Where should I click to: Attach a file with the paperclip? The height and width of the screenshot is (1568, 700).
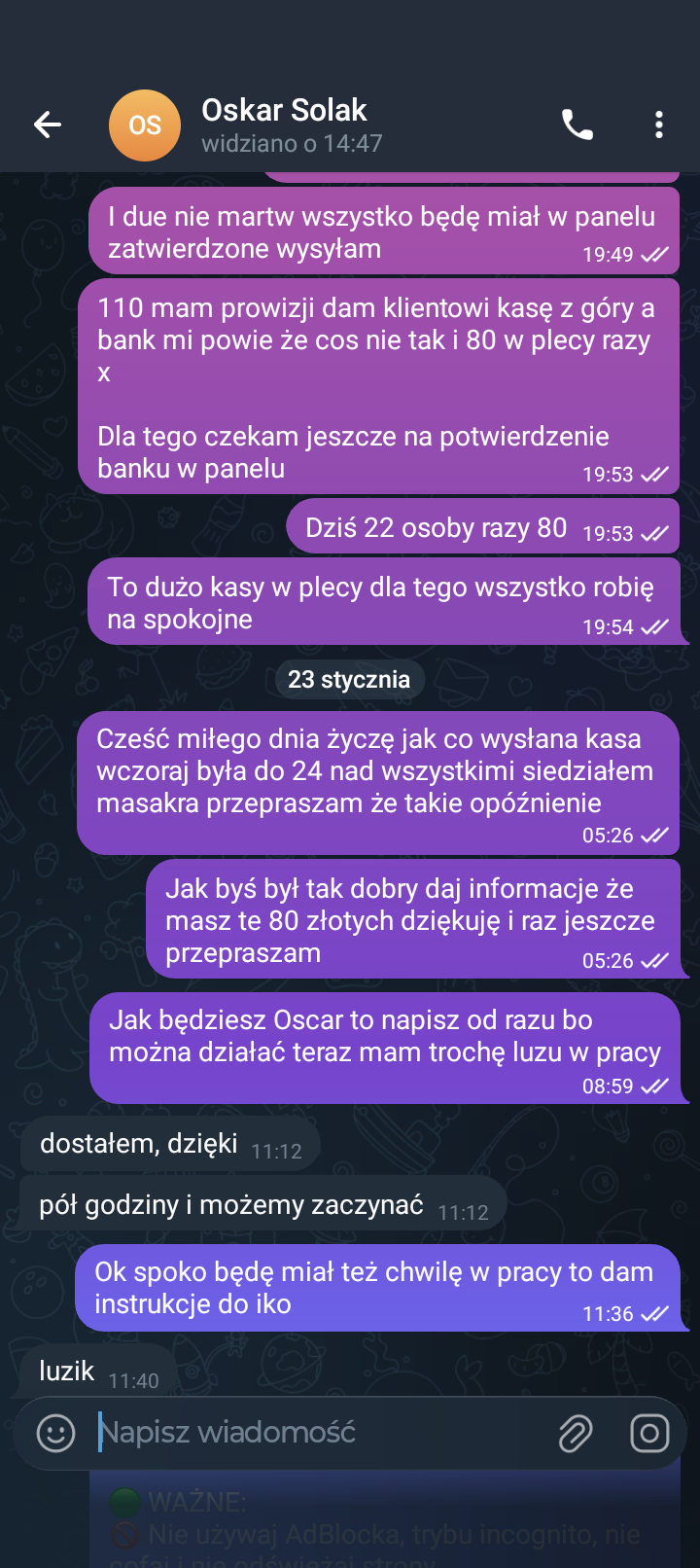[x=576, y=1433]
